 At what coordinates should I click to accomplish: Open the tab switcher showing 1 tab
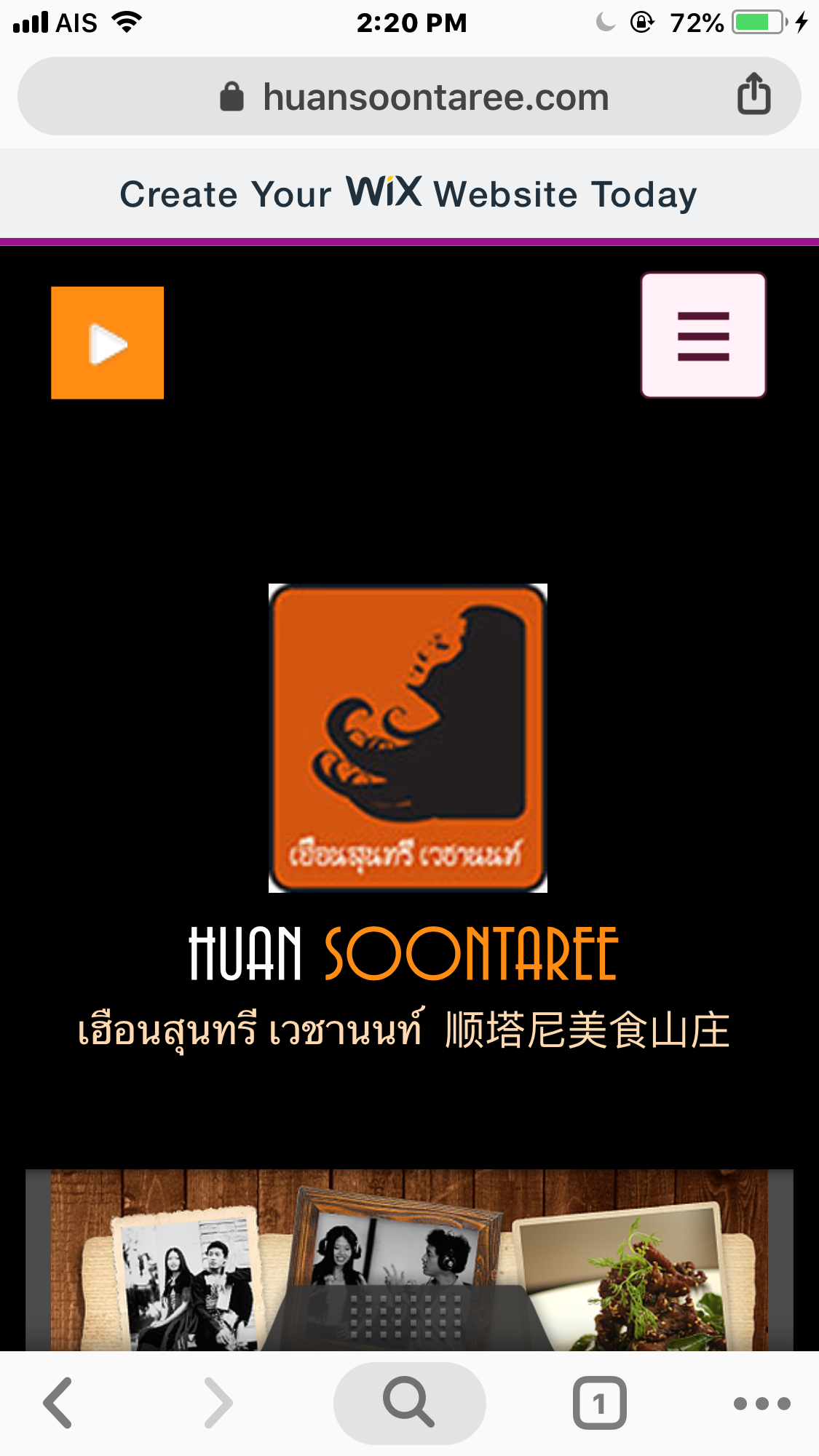599,1403
